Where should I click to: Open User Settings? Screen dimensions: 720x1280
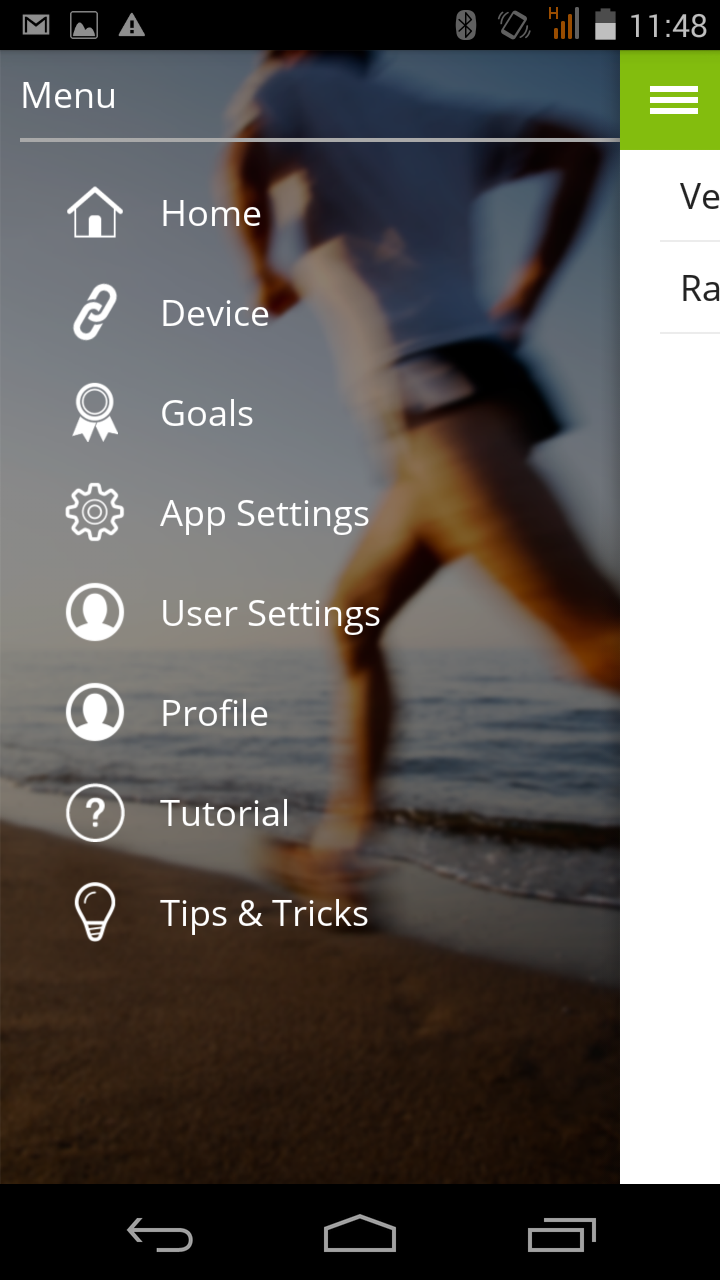click(x=310, y=613)
